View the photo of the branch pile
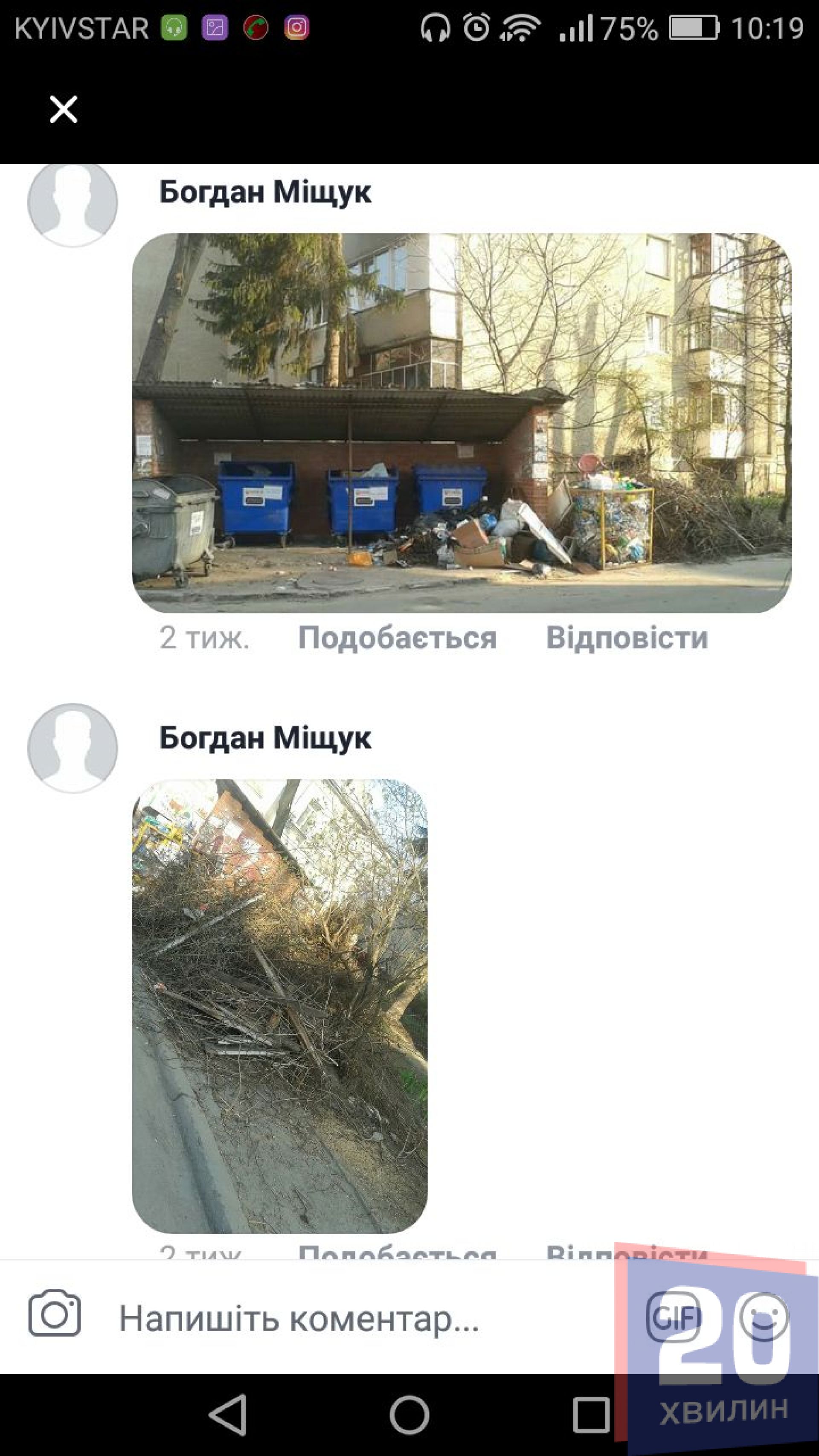 (280, 1006)
